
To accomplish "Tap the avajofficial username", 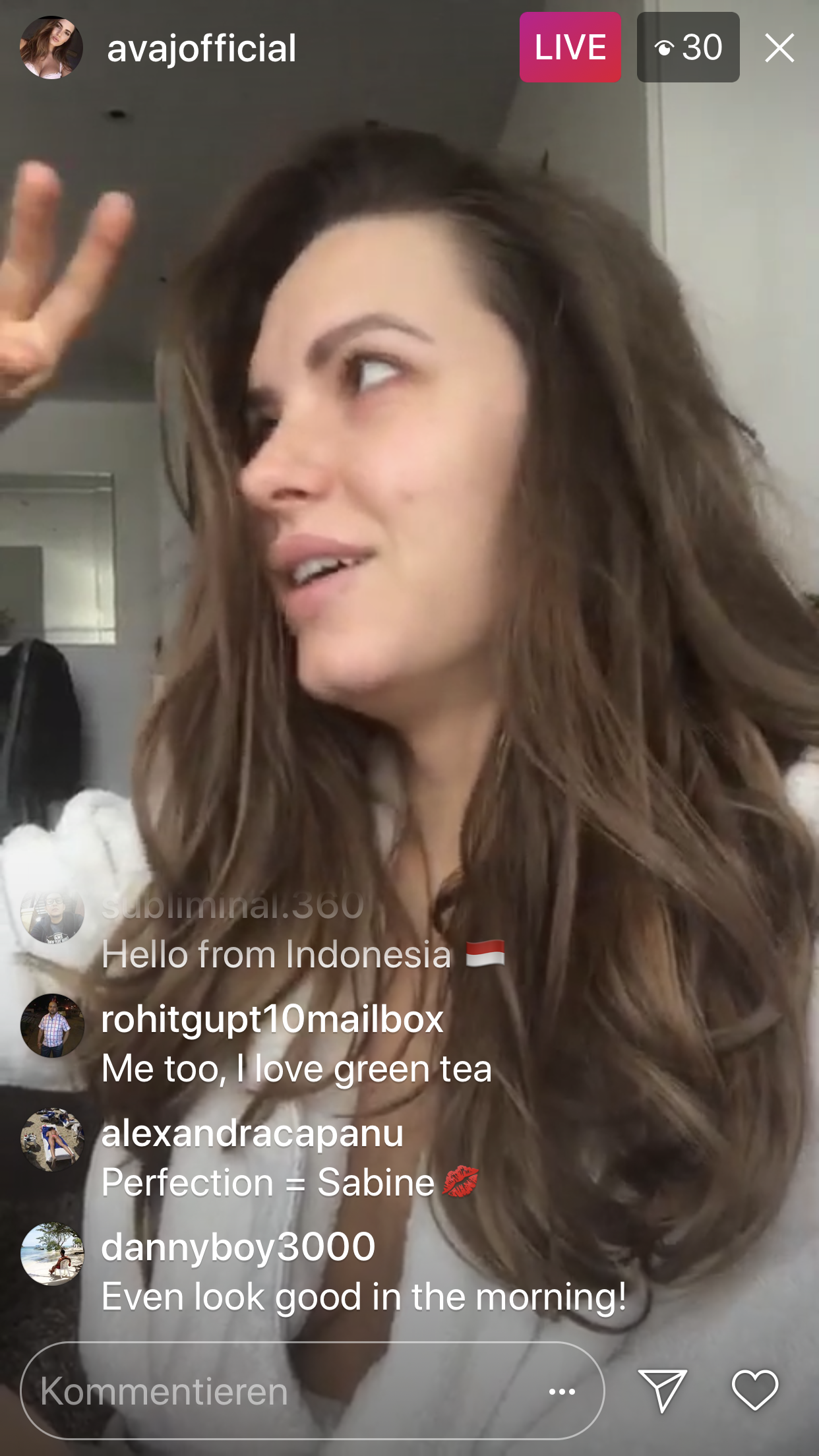I will coord(201,48).
